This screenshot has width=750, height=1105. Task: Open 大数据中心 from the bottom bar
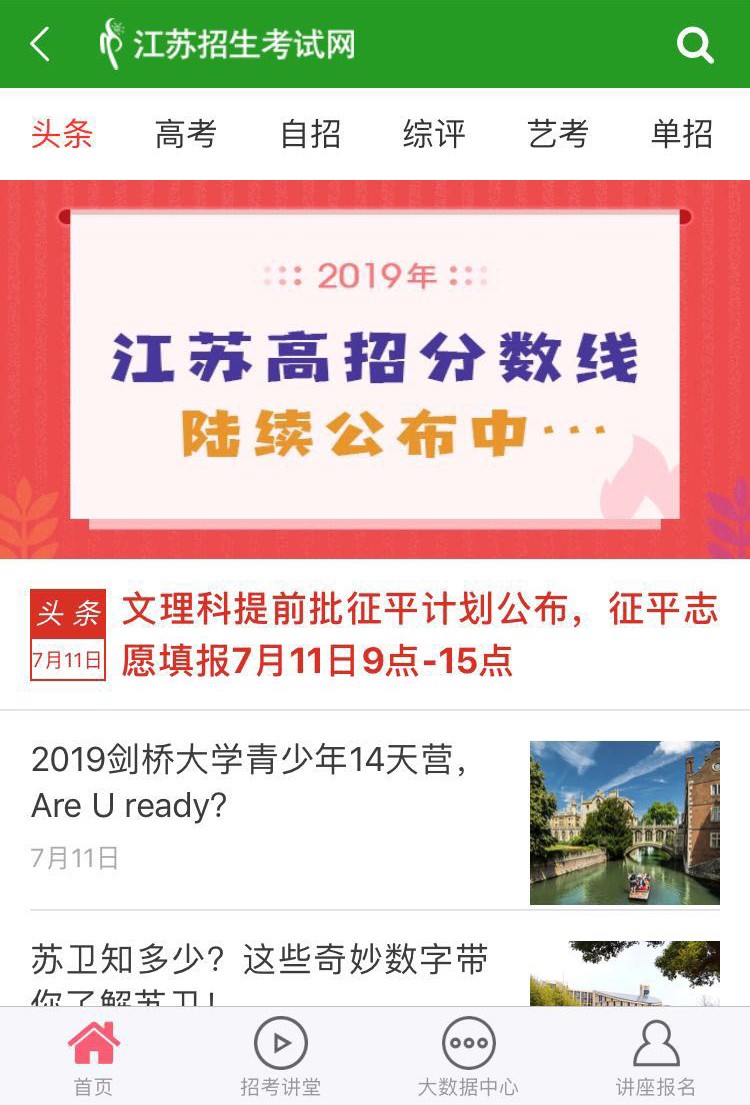[468, 1058]
